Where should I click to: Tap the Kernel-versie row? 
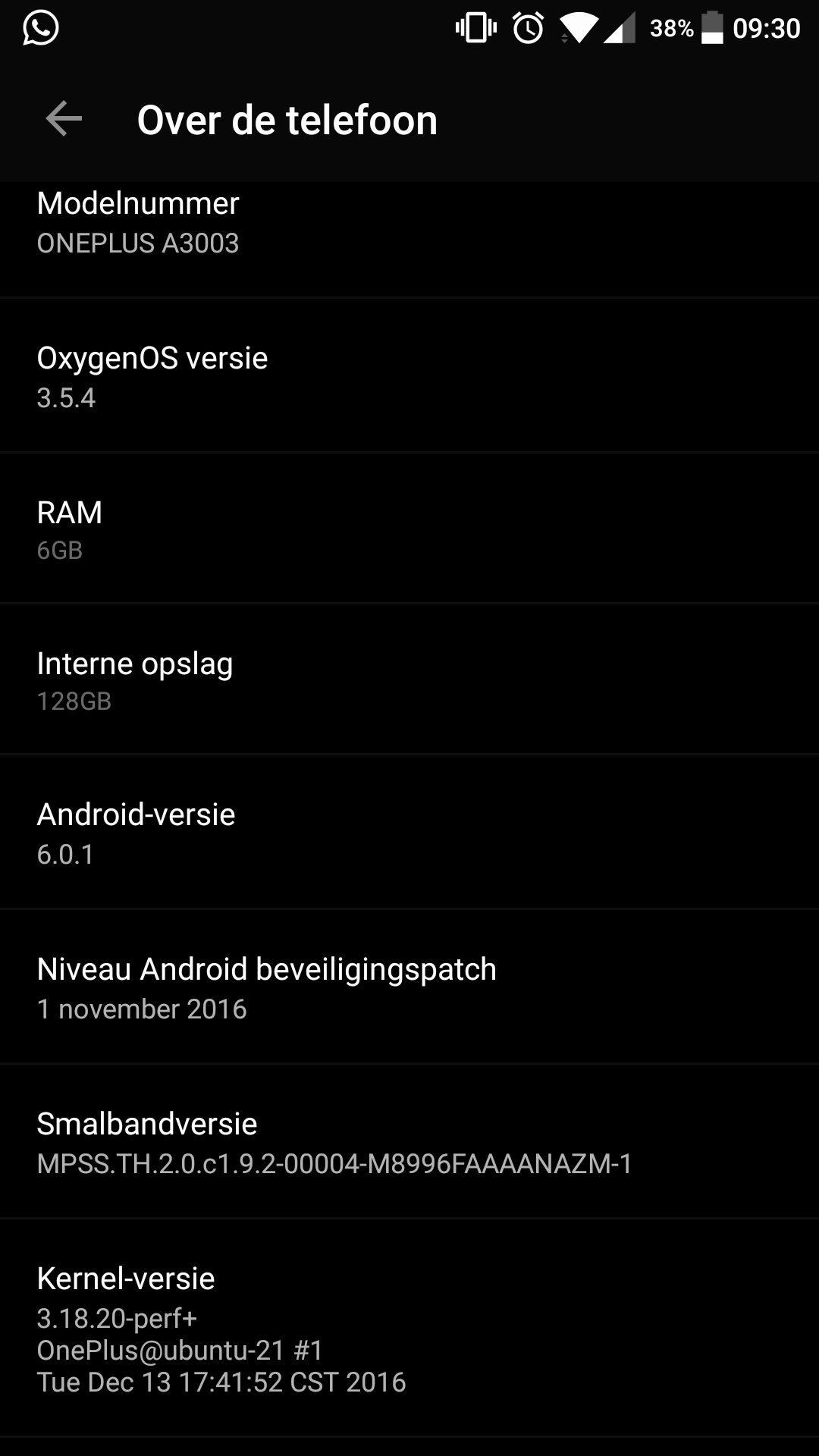tap(409, 1328)
